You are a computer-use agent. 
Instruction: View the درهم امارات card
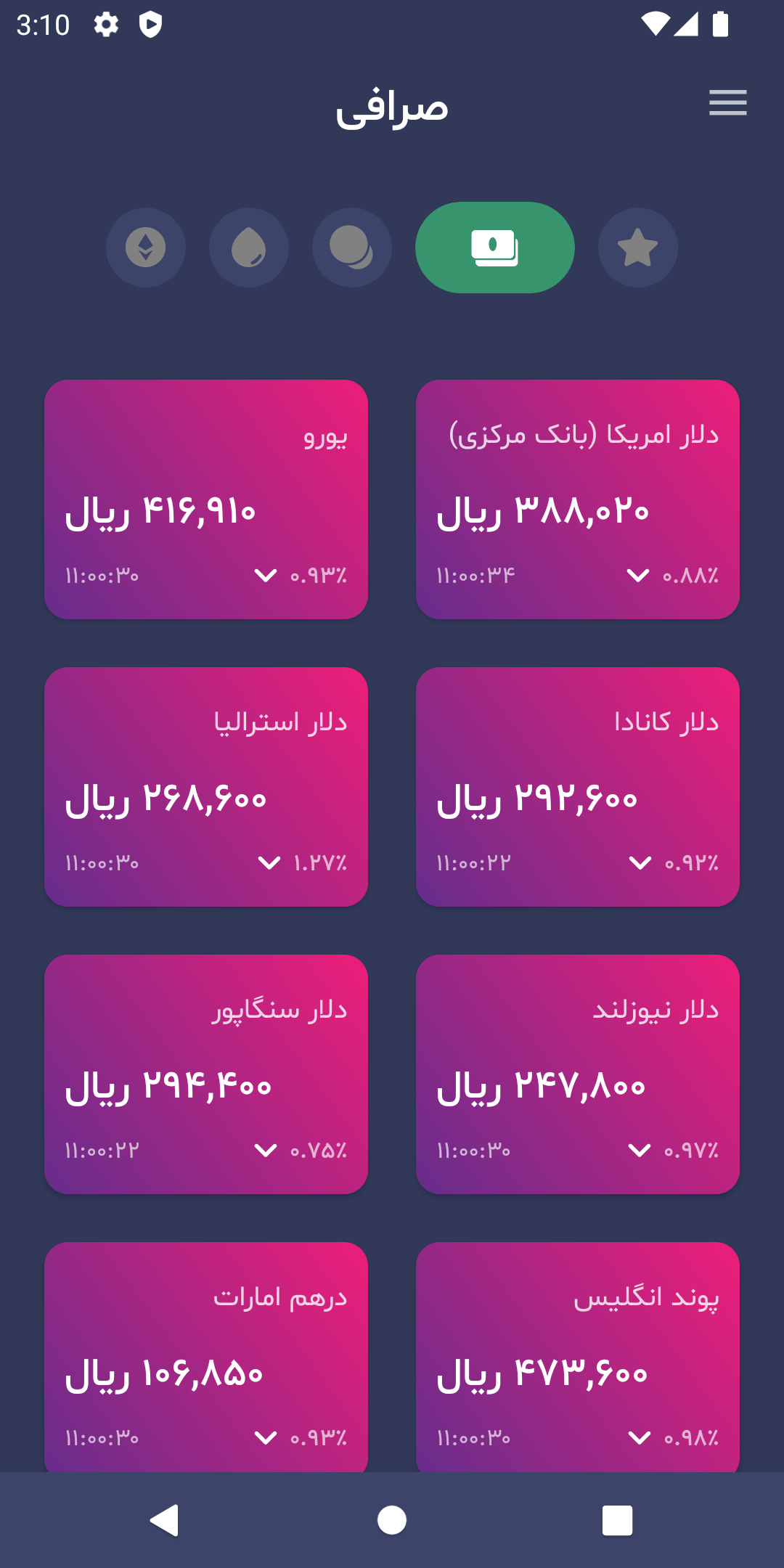coord(206,1356)
